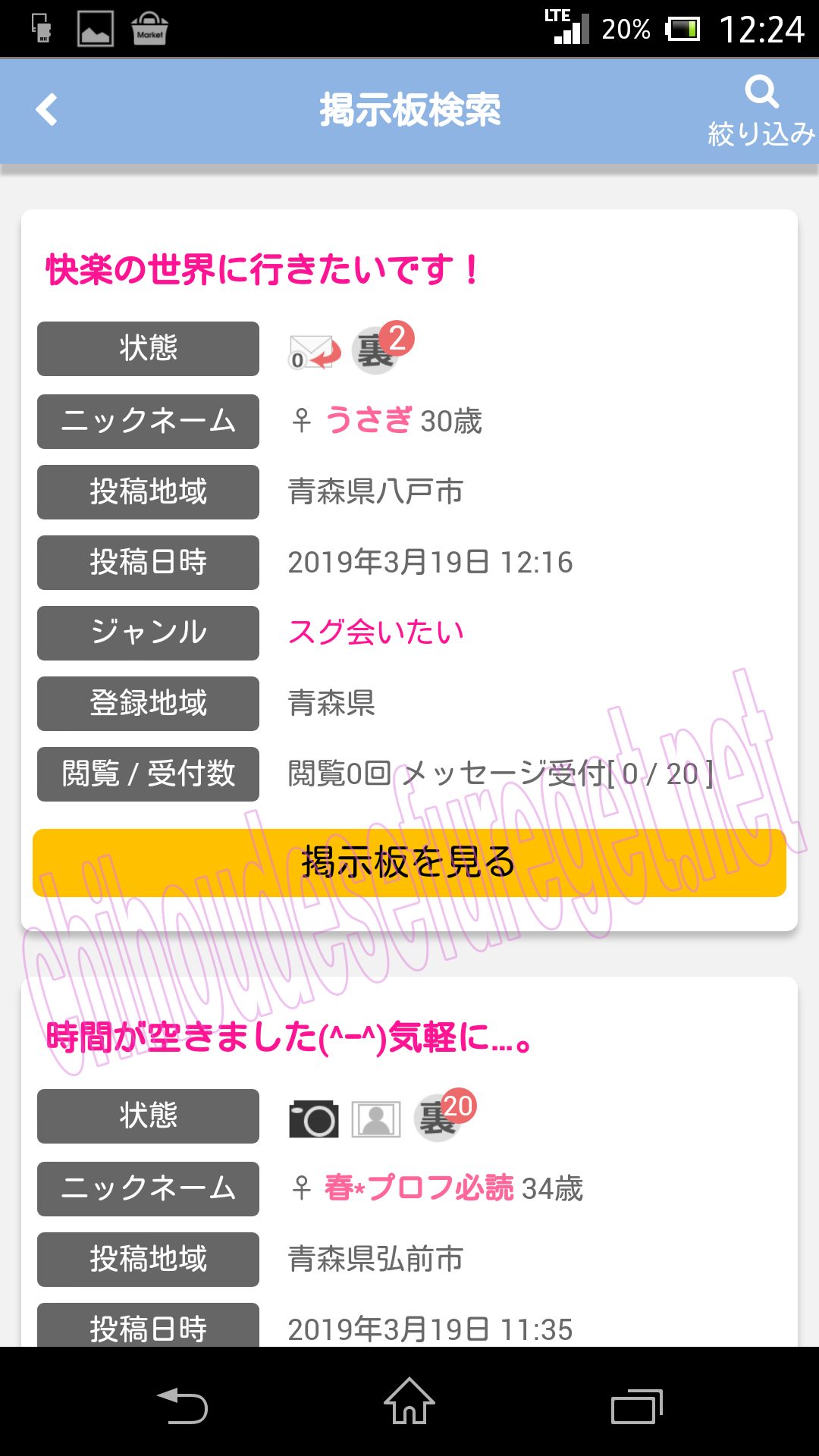Viewport: 819px width, 1456px height.
Task: Tap the 掲示板を見る button
Action: tap(409, 863)
